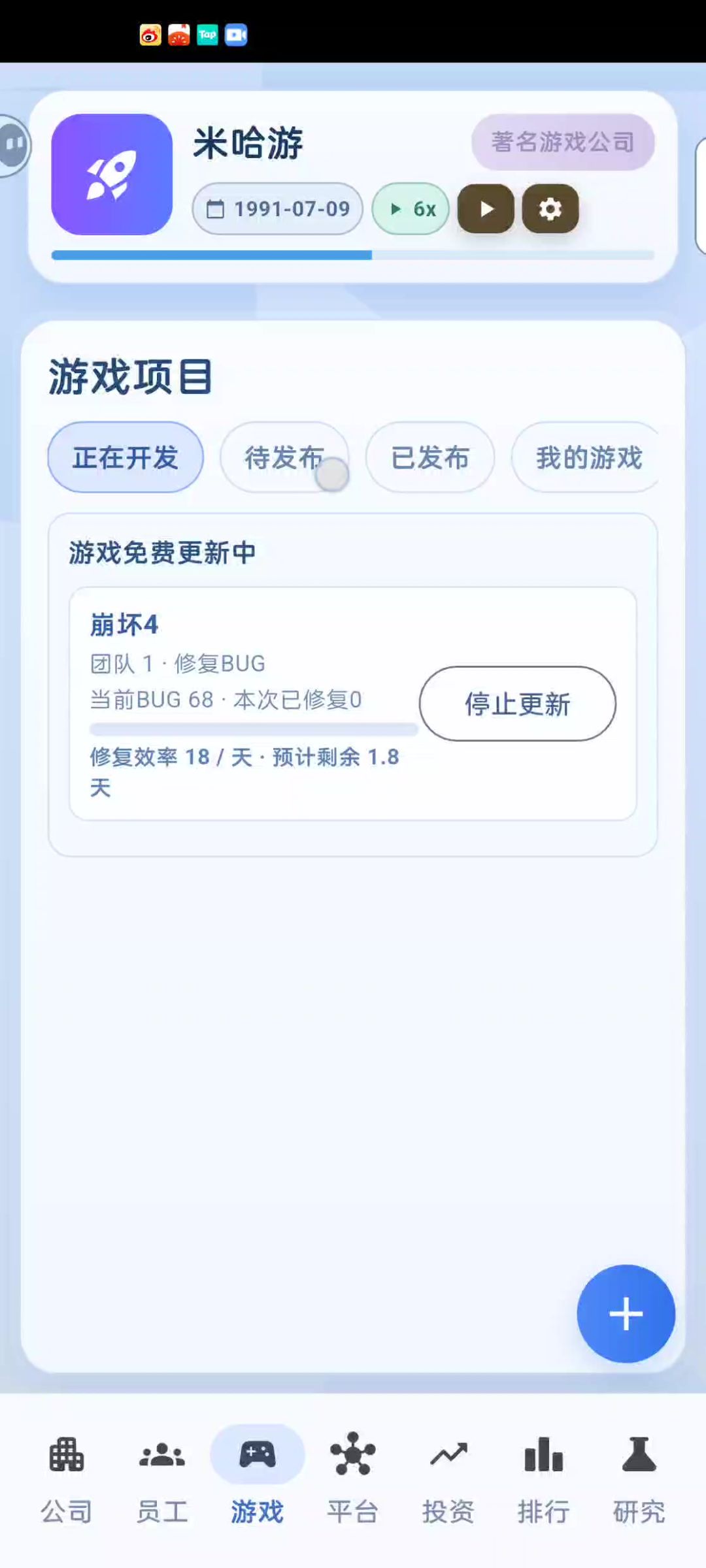Tap the dark play button
706x1568 pixels.
tap(486, 209)
